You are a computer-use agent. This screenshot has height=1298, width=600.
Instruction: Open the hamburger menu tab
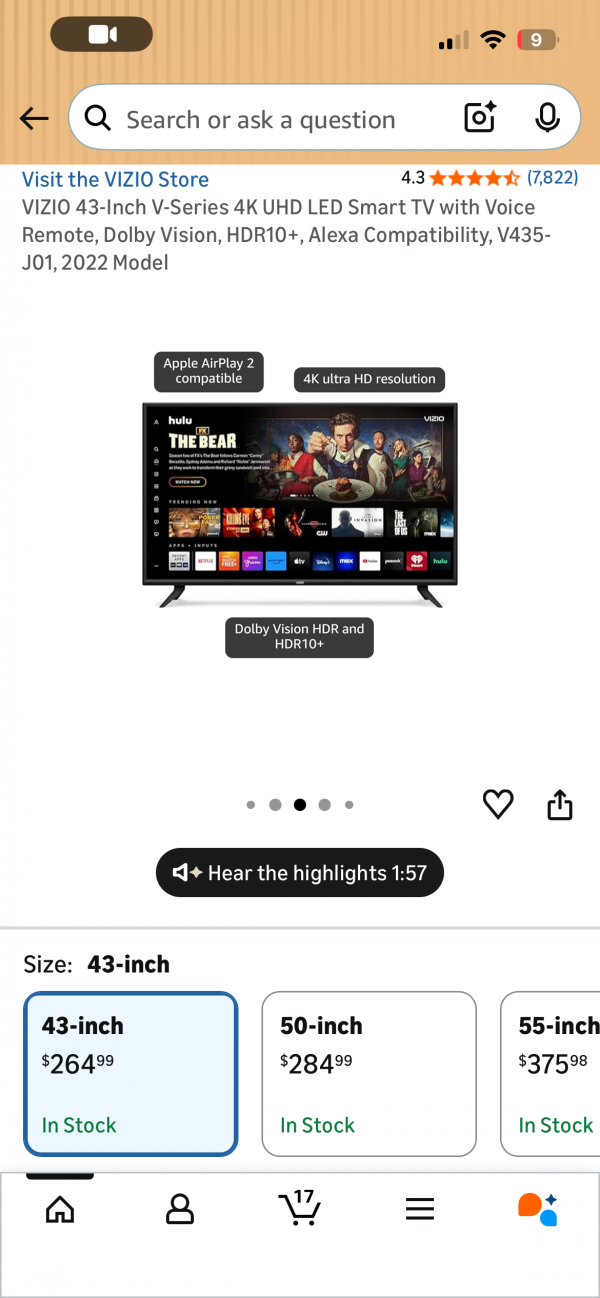pyautogui.click(x=420, y=1209)
